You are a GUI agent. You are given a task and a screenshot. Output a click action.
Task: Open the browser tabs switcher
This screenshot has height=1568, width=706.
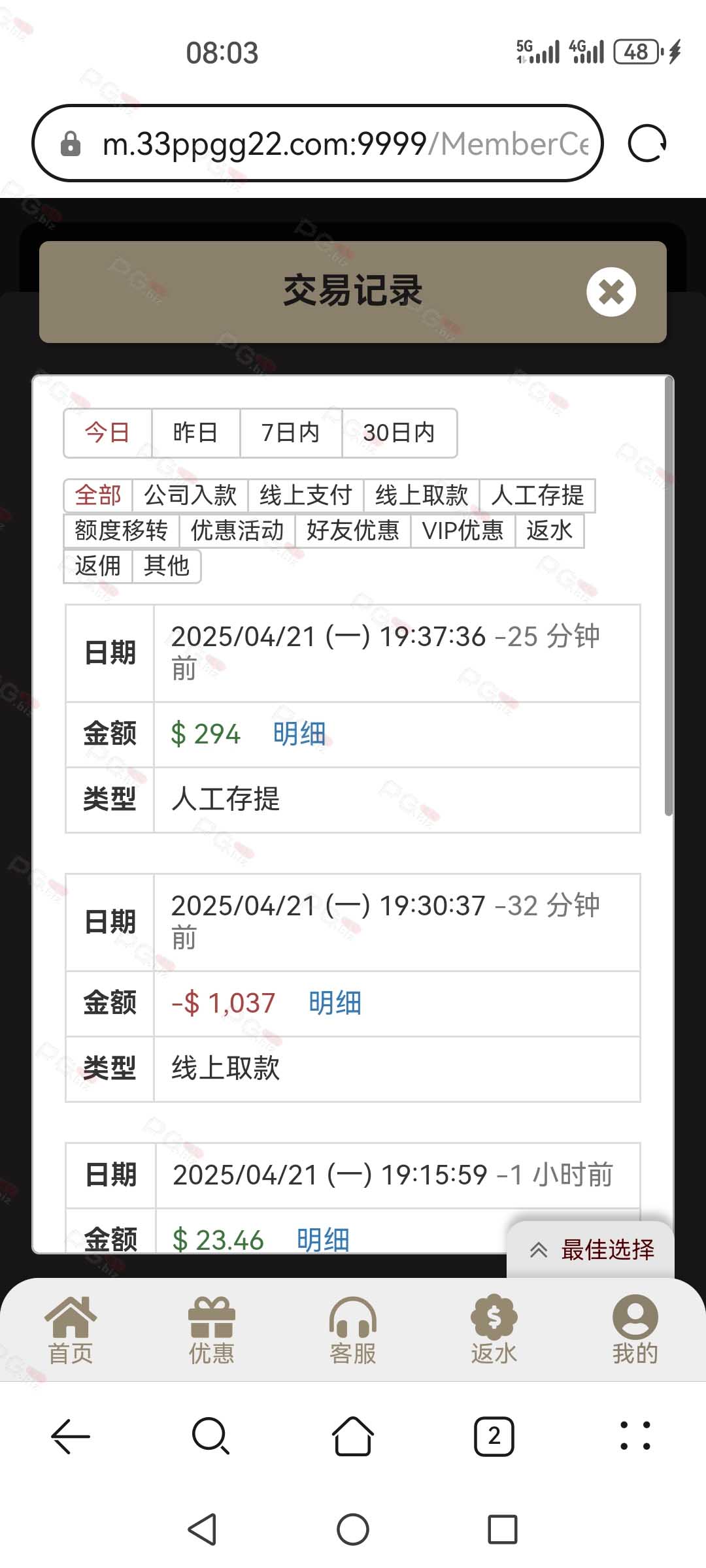click(494, 1436)
